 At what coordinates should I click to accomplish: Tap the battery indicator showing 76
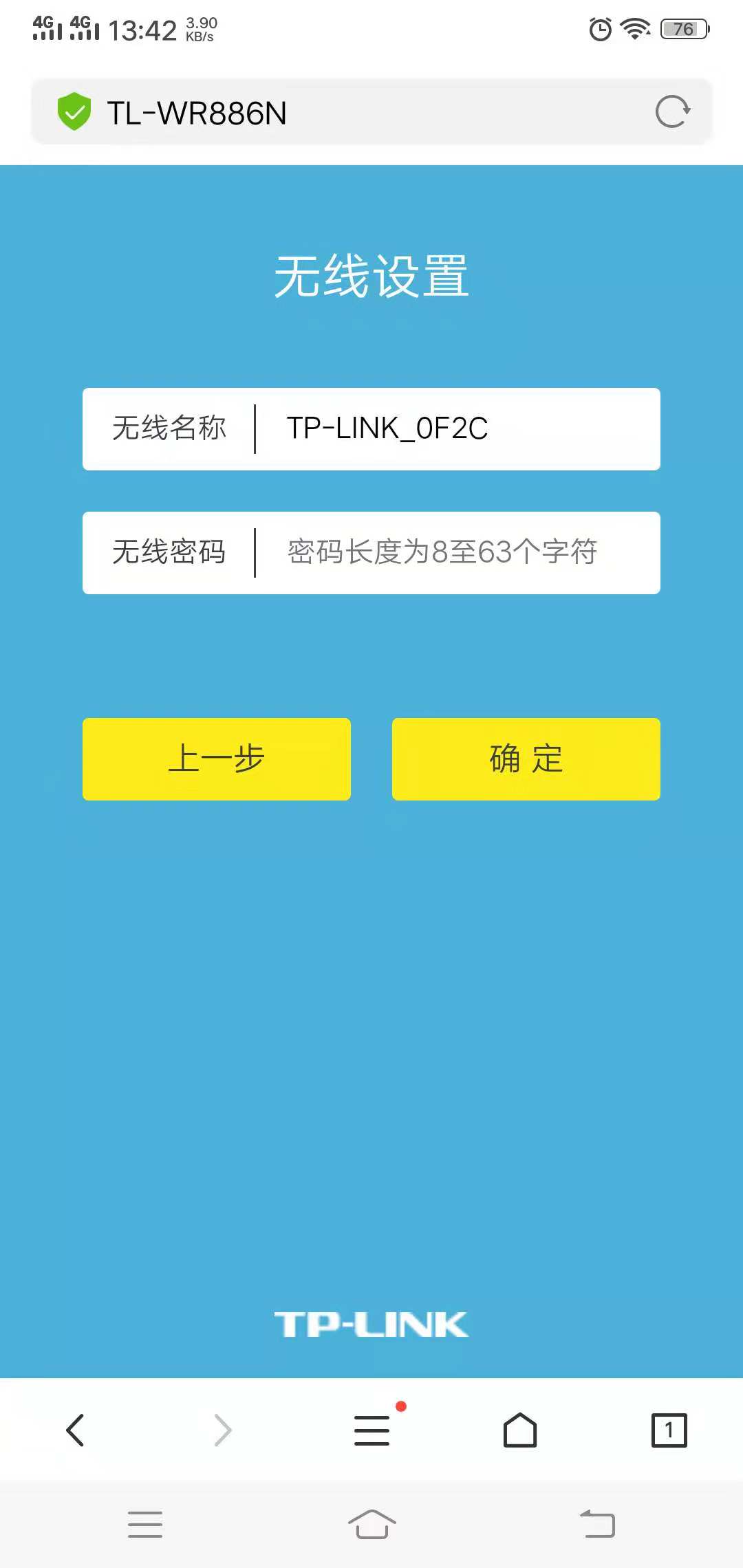[683, 29]
